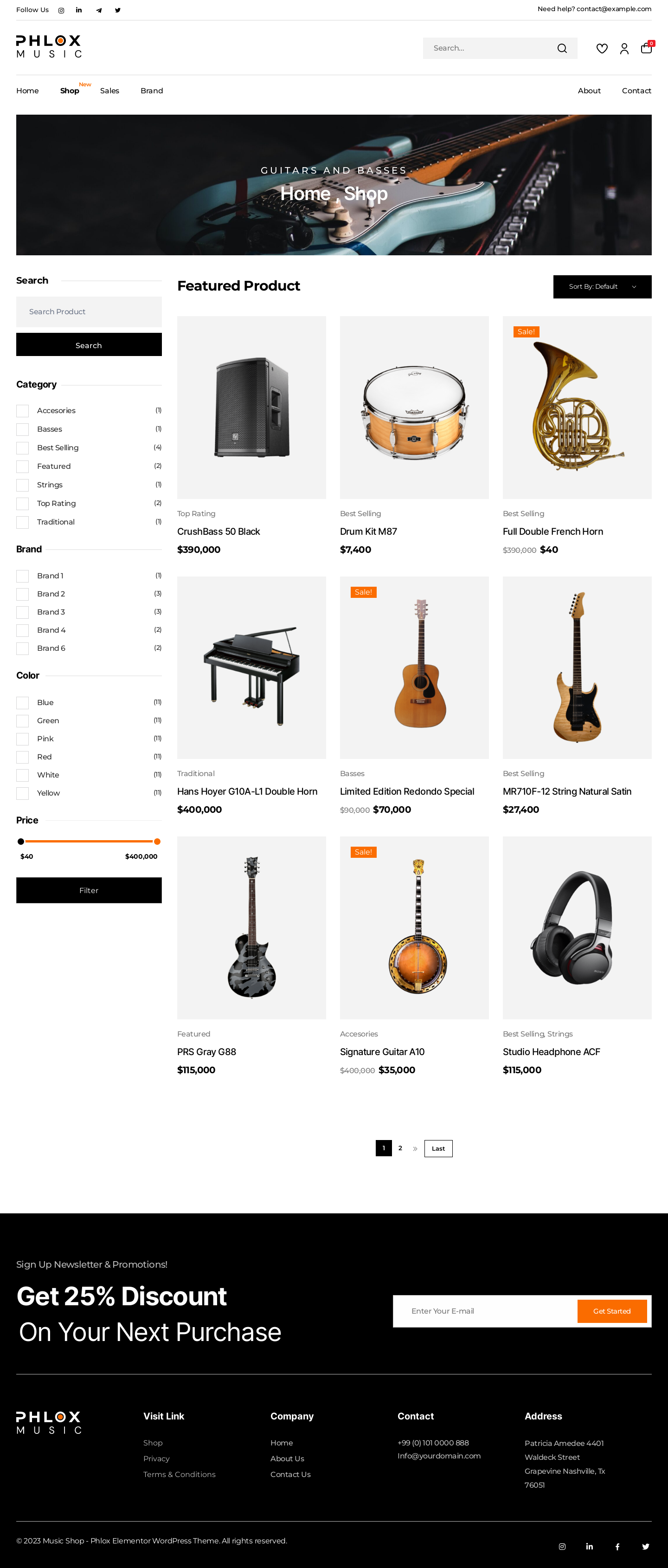Expand the Sort By dropdown
Screen dimensions: 668x1568
click(x=602, y=287)
